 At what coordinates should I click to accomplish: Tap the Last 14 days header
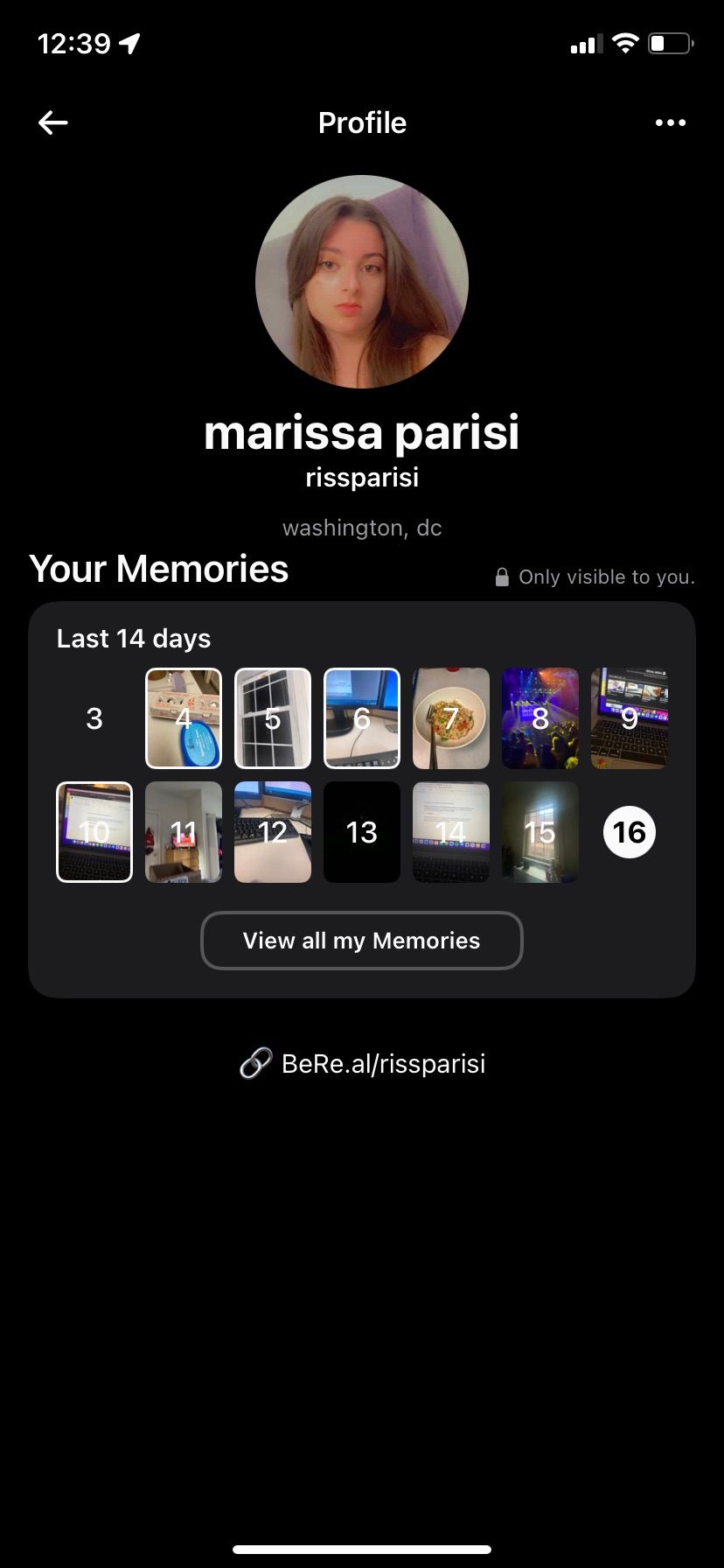133,638
